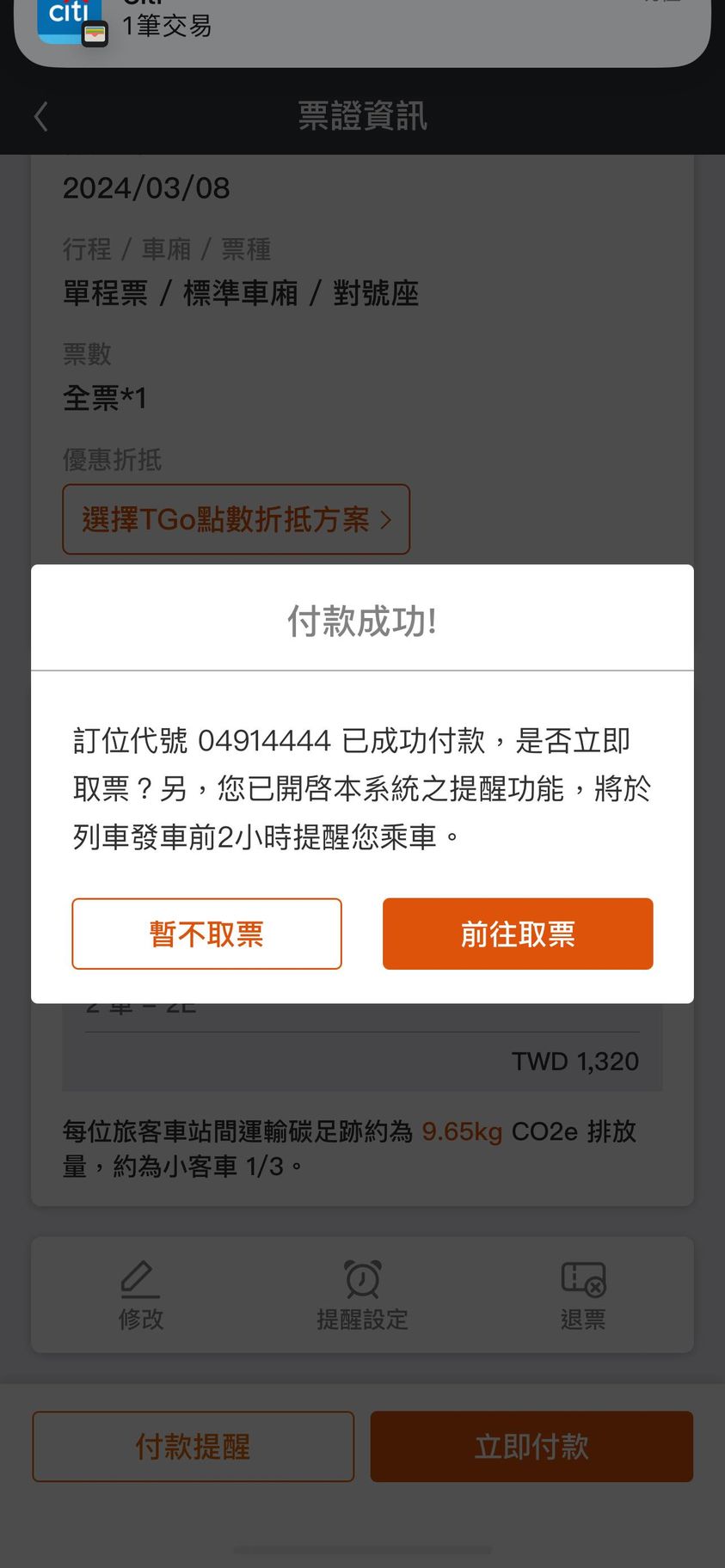Tap 修改 to modify the booking
Image resolution: width=725 pixels, height=1568 pixels.
point(141,1295)
